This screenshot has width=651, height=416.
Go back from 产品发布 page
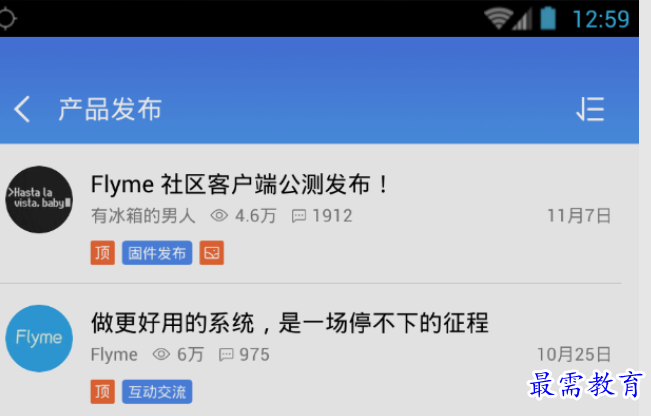point(23,109)
